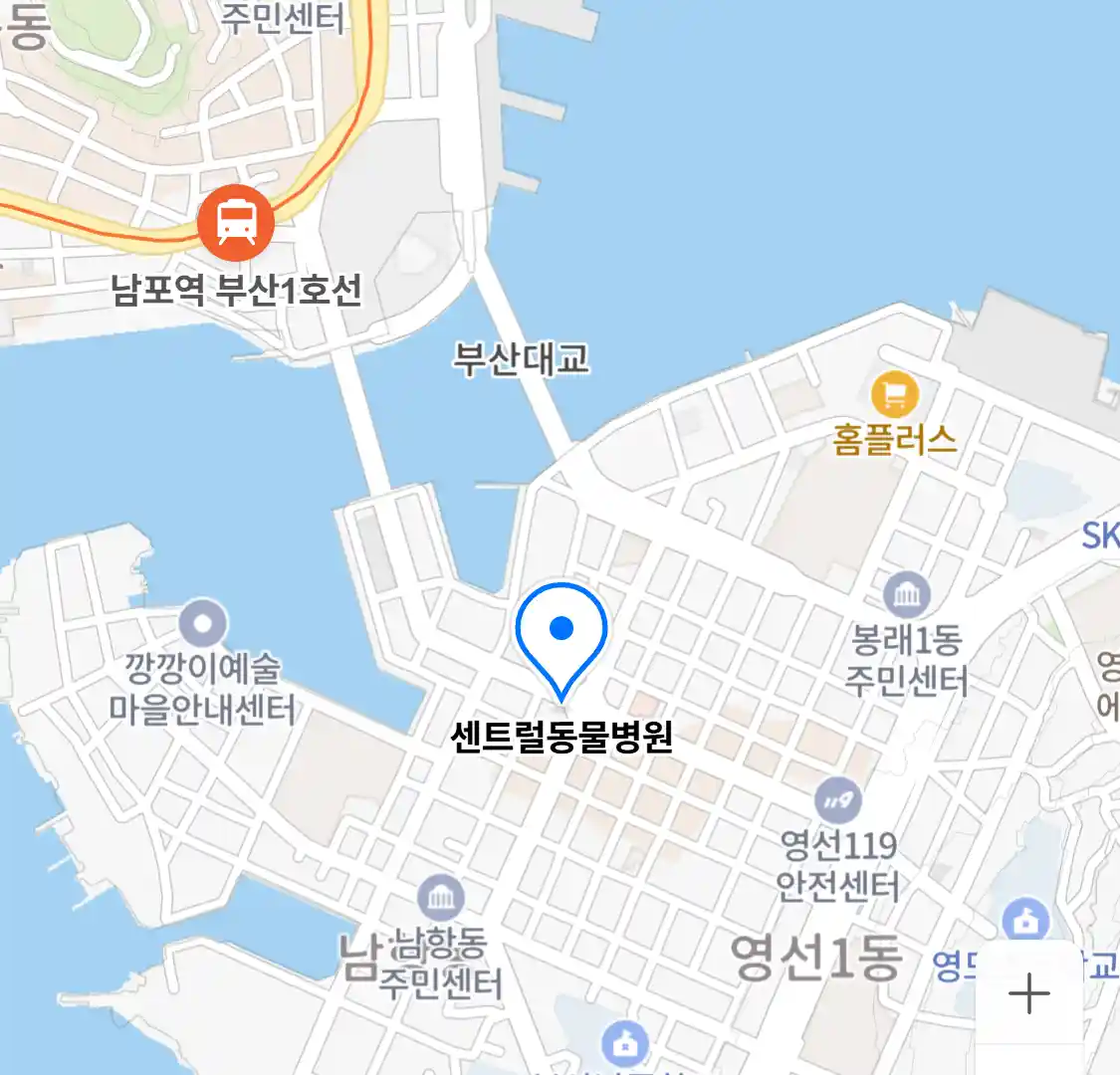Tap the 영선119 안전센터 marker

(x=838, y=799)
